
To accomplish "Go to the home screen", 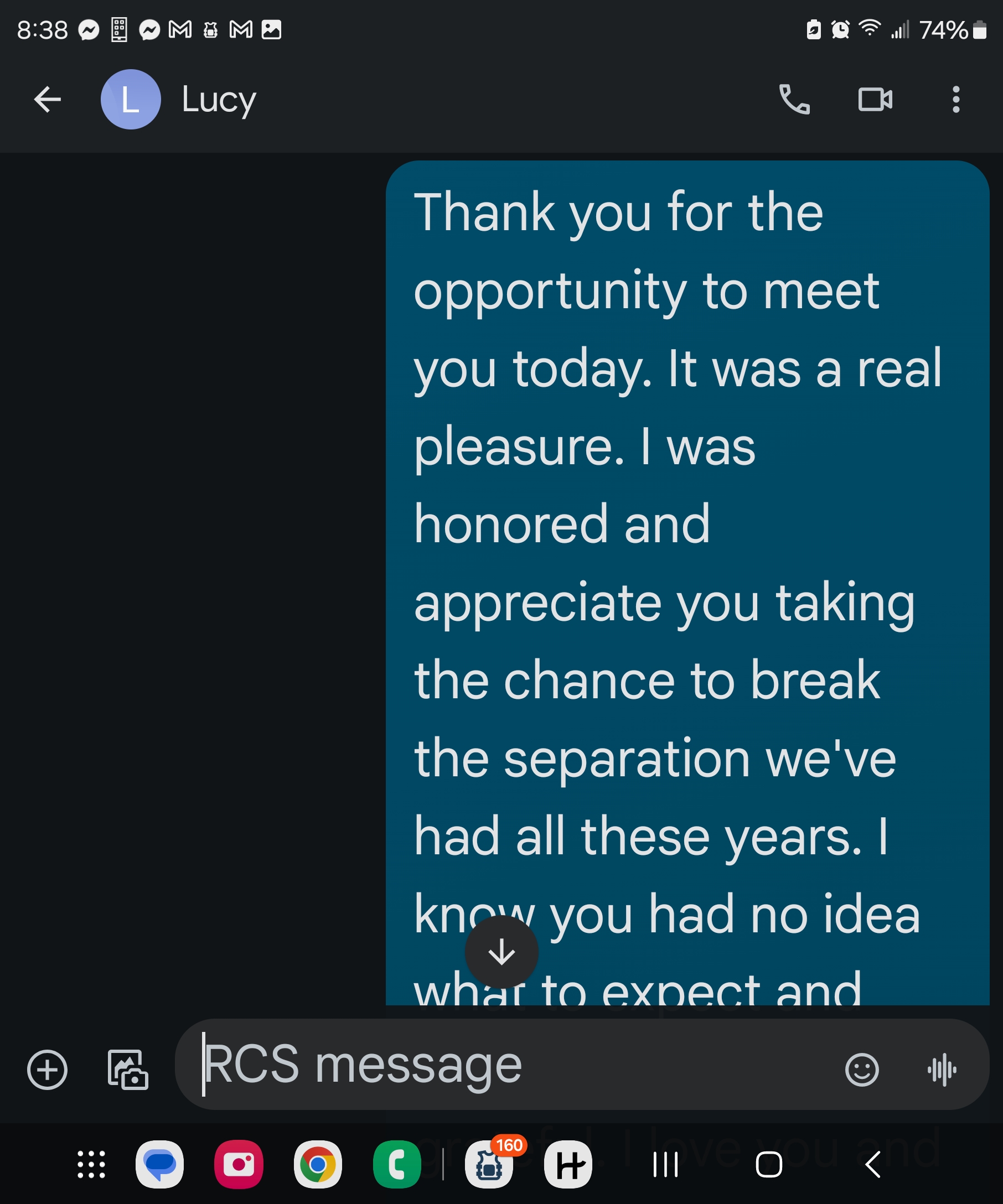I will (x=768, y=1165).
